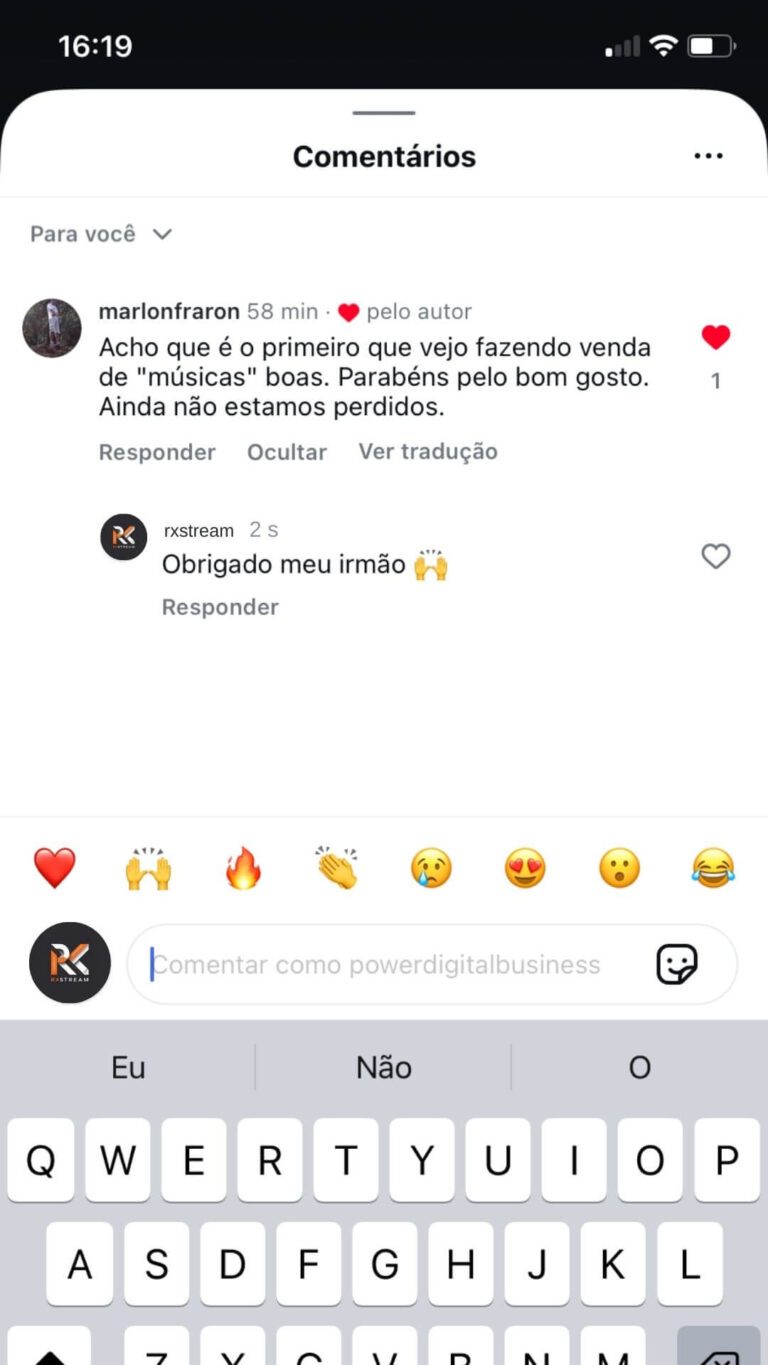This screenshot has height=1365, width=768.
Task: Insert the laughing tears emoji
Action: 713,868
